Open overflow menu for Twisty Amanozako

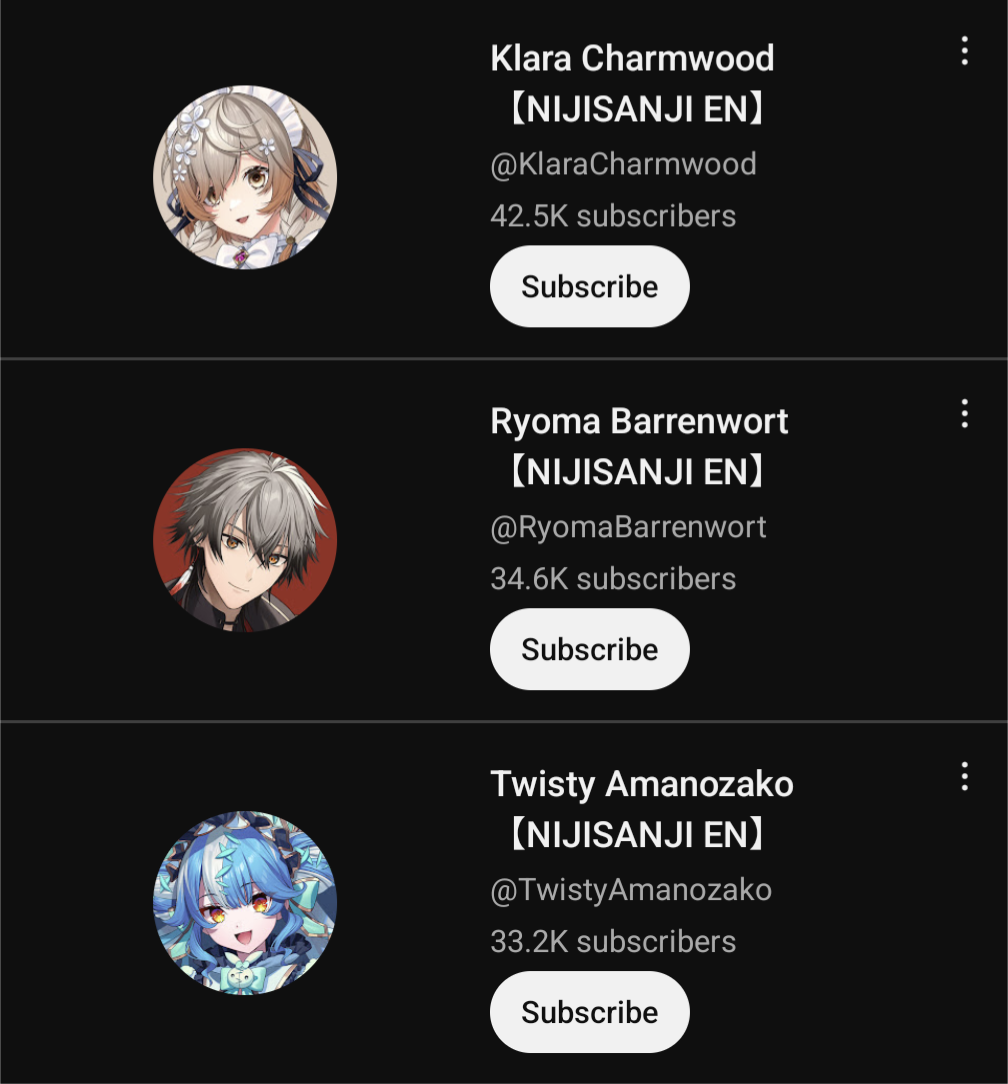[x=964, y=776]
